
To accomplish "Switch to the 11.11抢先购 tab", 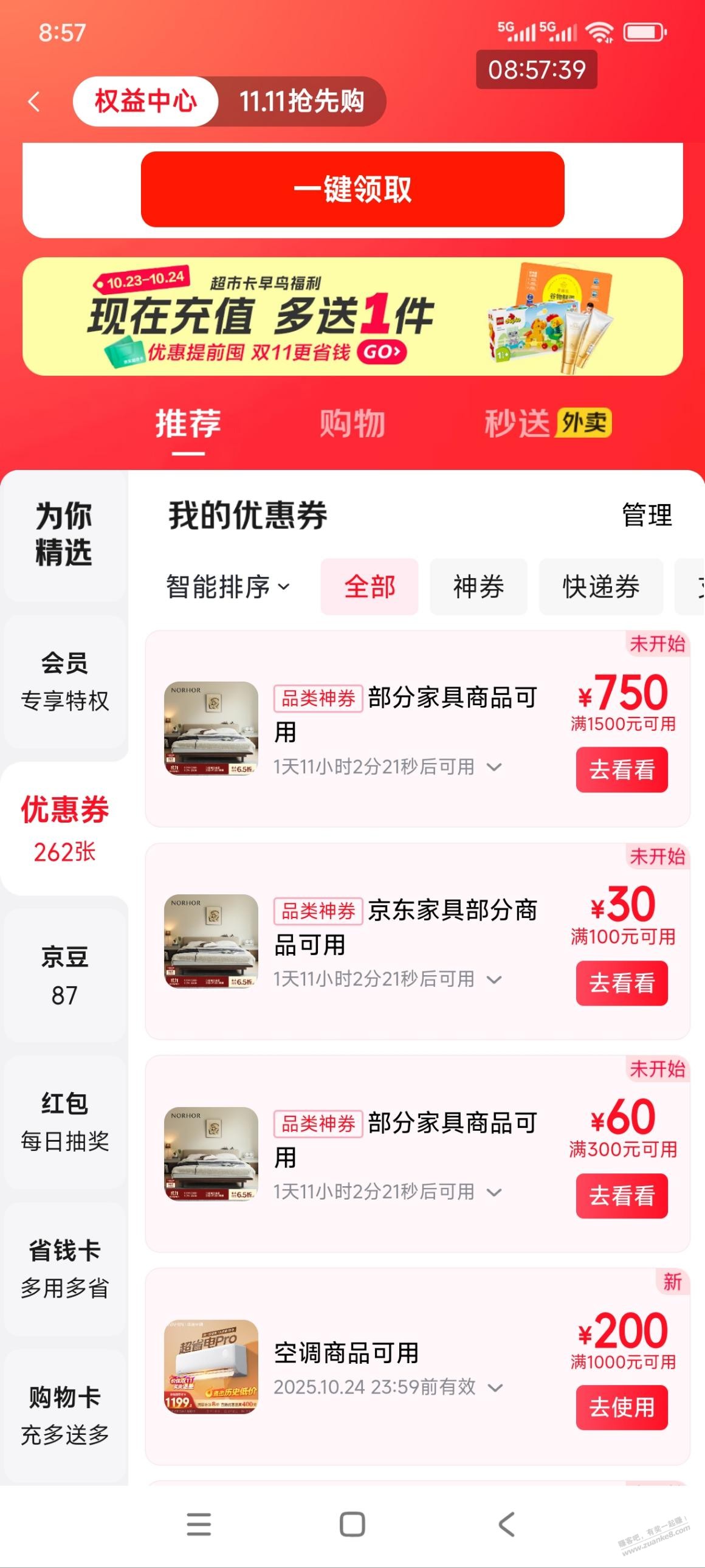I will coord(301,102).
